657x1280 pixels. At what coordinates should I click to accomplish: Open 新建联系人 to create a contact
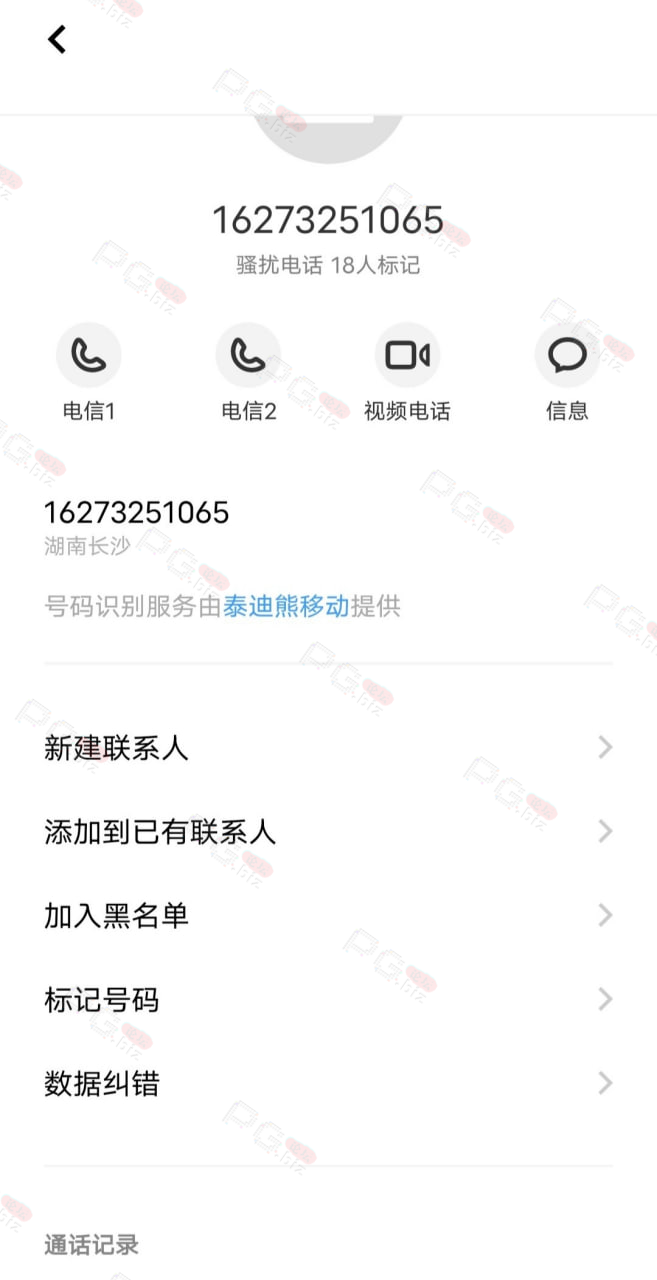(328, 748)
